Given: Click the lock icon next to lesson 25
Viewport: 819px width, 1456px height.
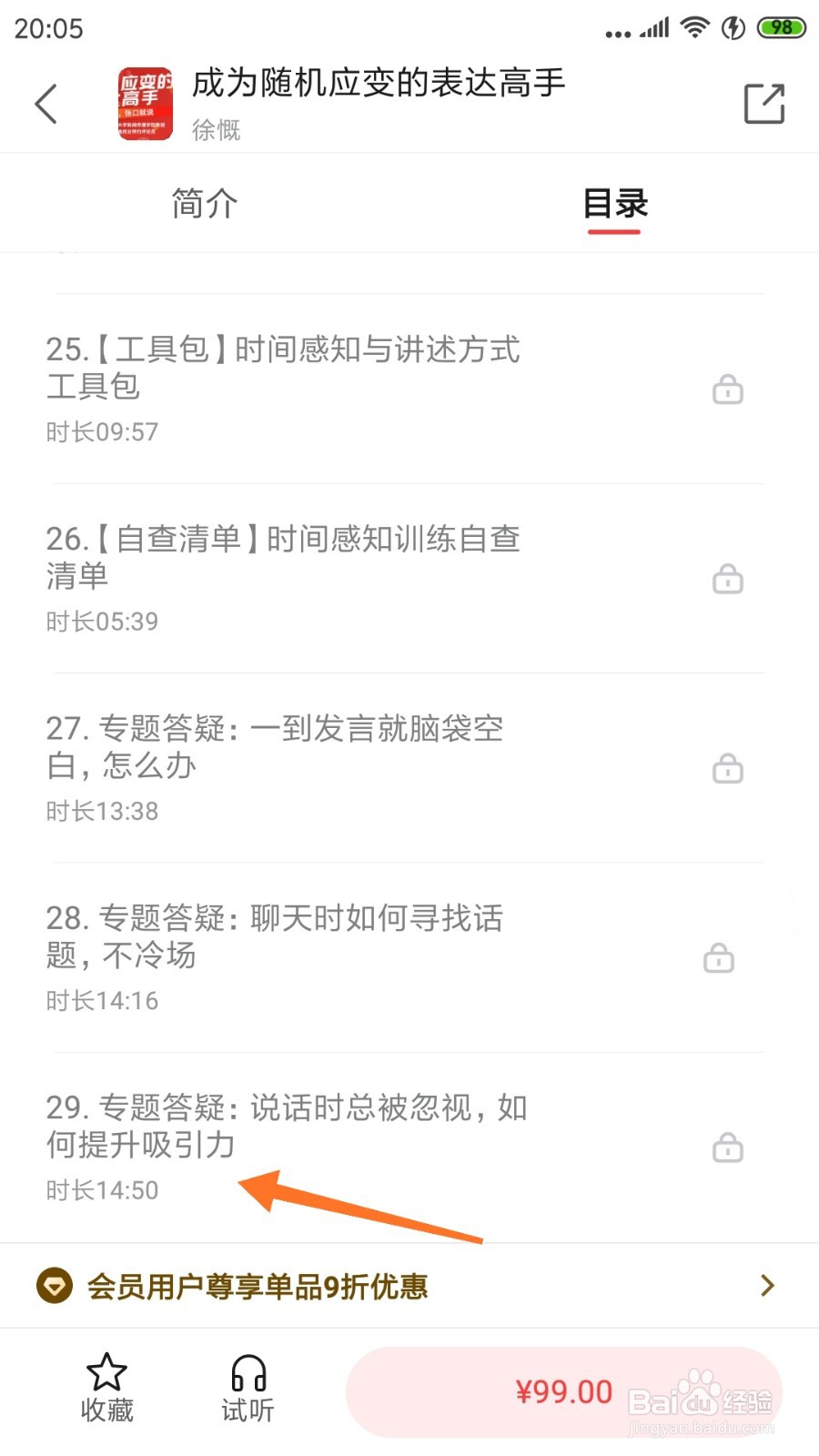Looking at the screenshot, I should (726, 389).
